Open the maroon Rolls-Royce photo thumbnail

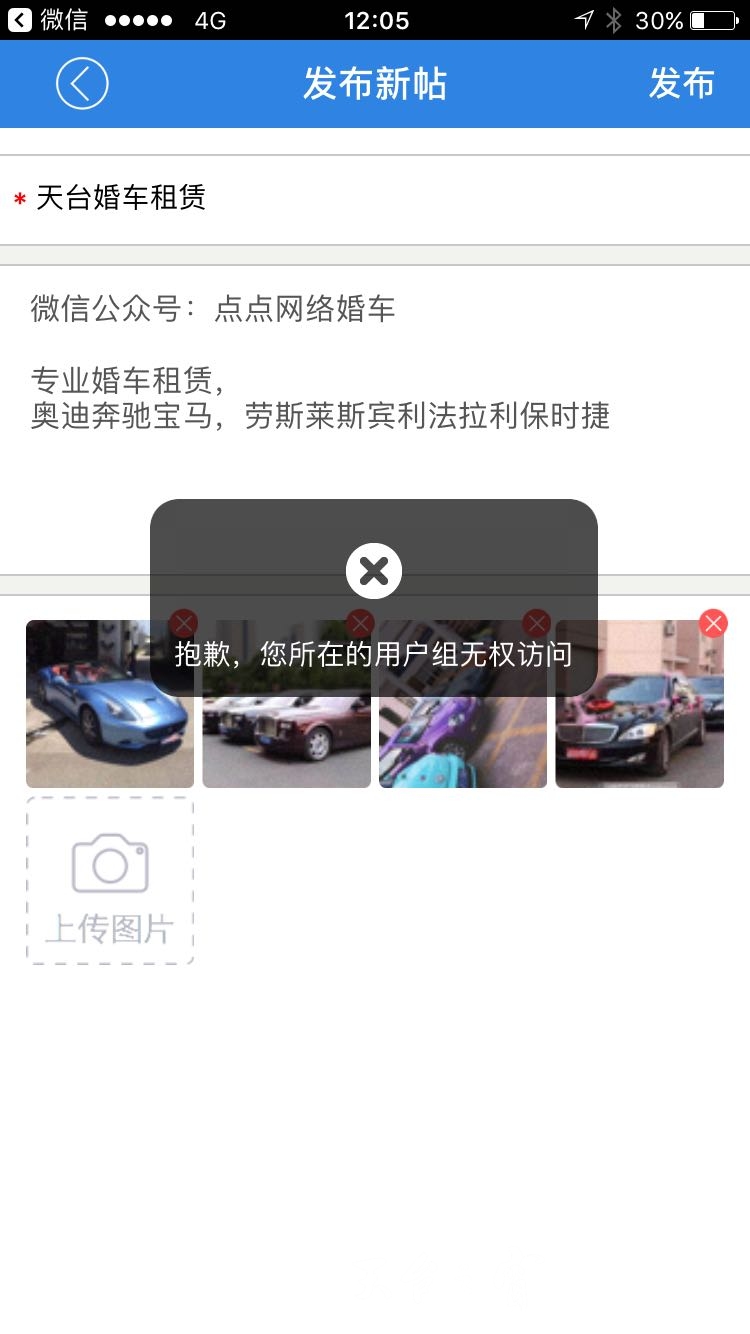pos(286,740)
